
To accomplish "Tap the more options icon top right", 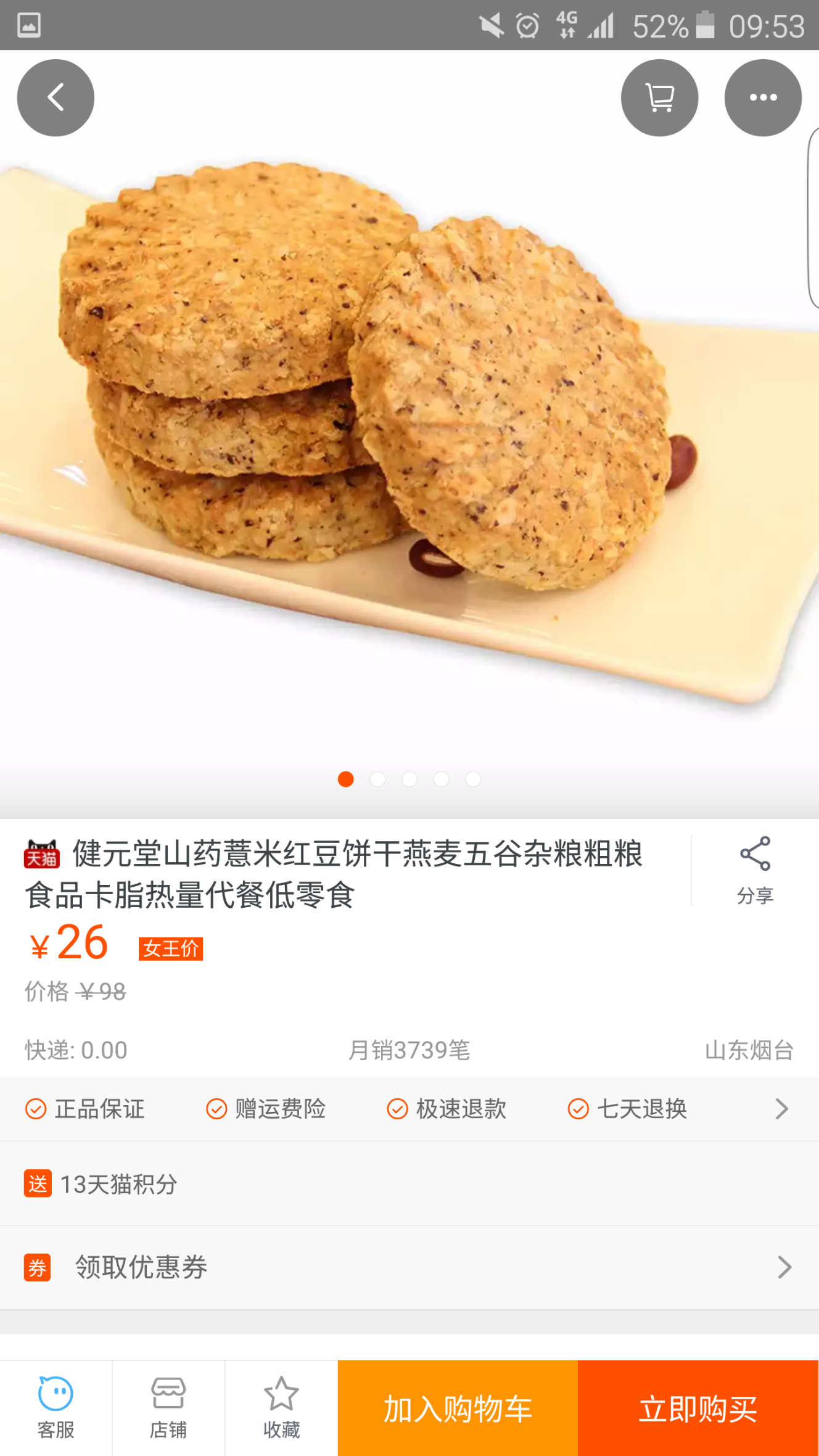I will (763, 97).
